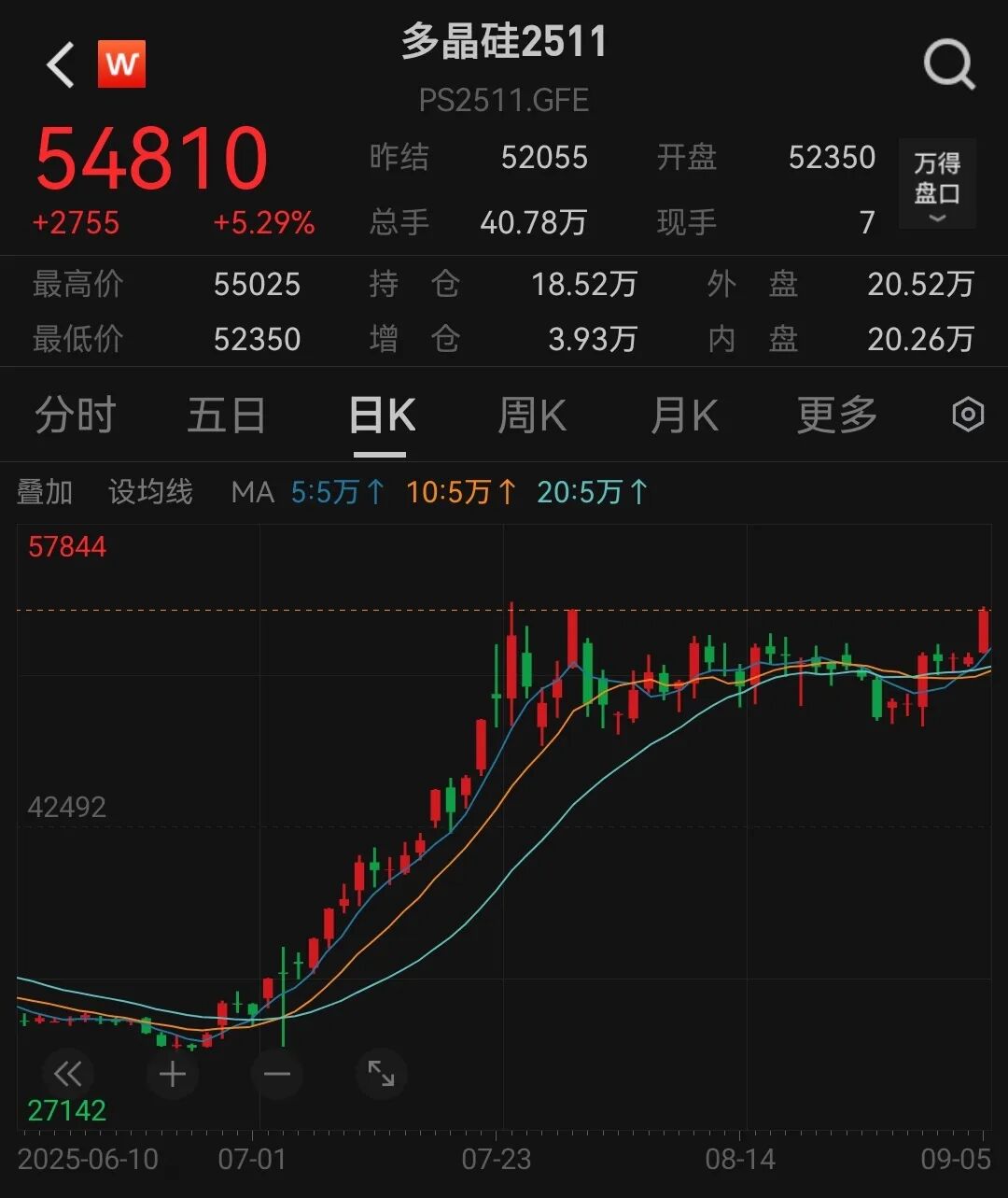The width and height of the screenshot is (1008, 1198).
Task: Zoom out the chart with minus button
Action: (277, 1074)
